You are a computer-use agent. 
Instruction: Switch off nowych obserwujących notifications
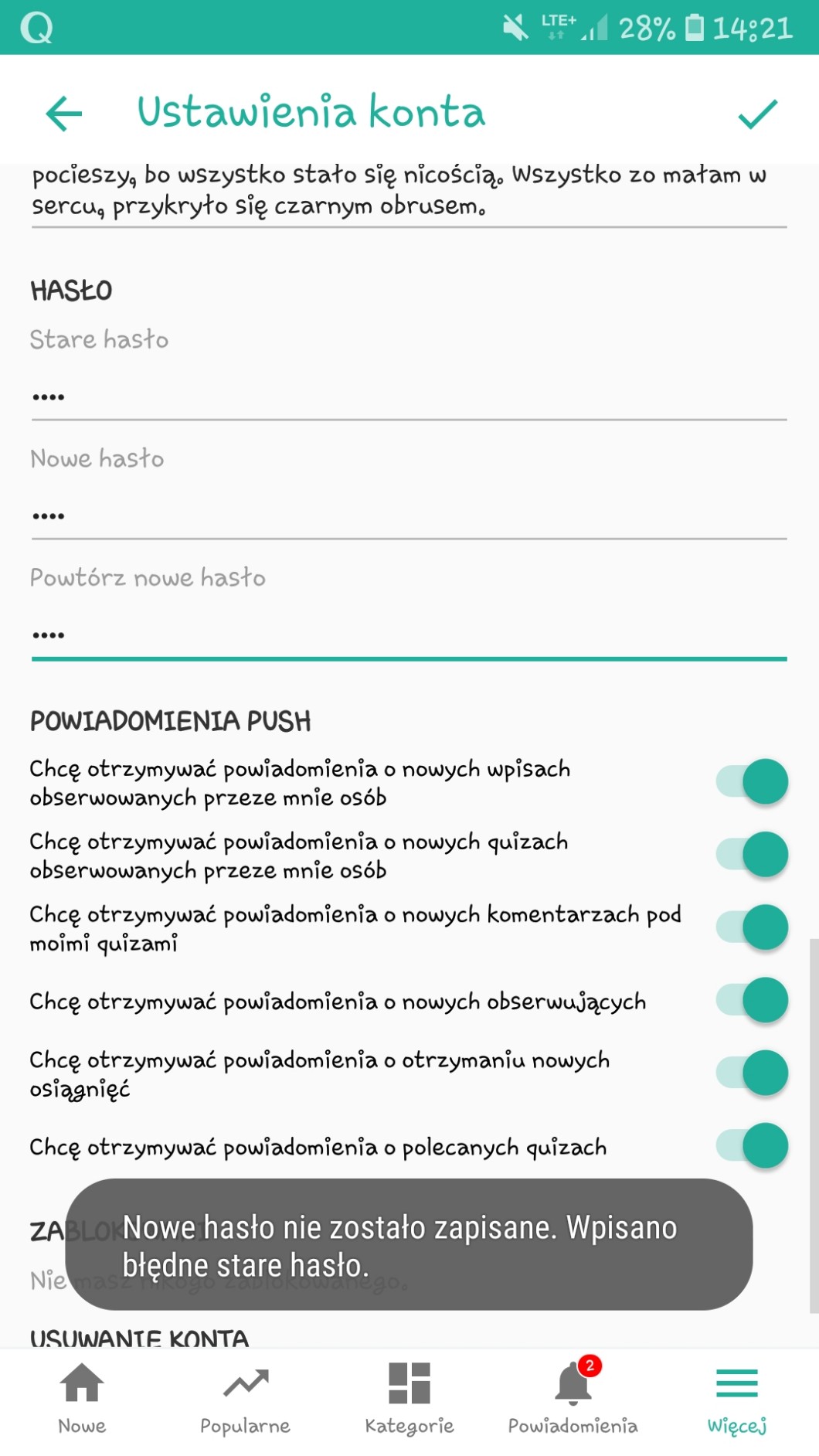point(752,1000)
